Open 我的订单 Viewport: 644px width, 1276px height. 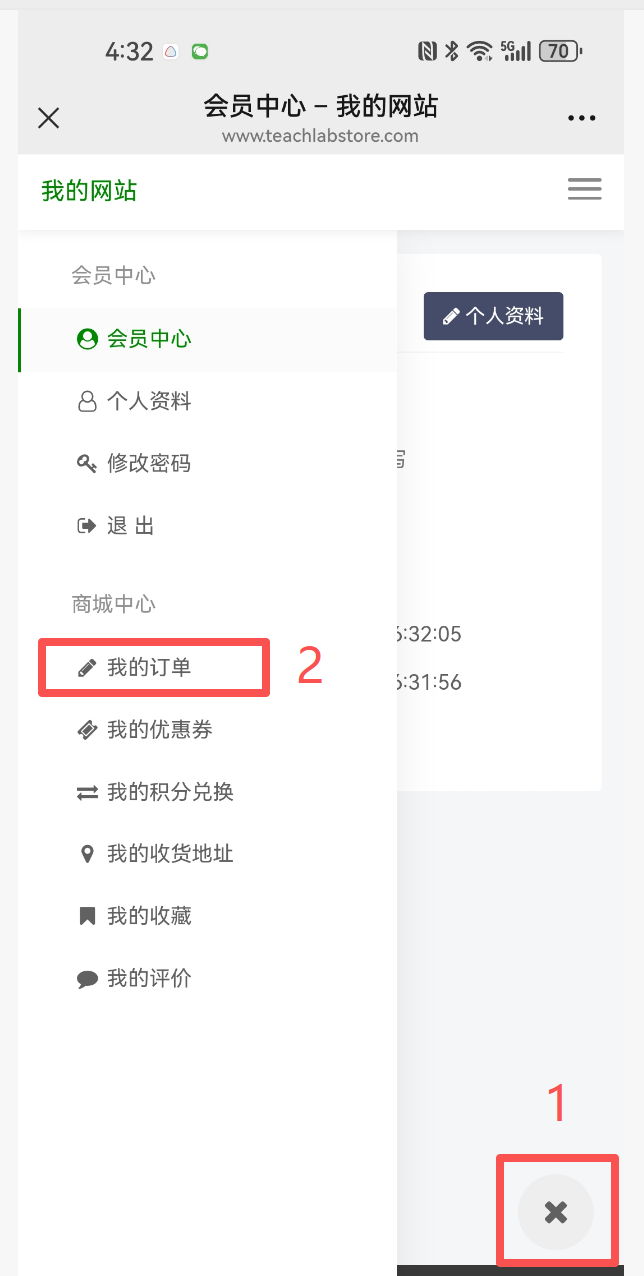pos(207,667)
